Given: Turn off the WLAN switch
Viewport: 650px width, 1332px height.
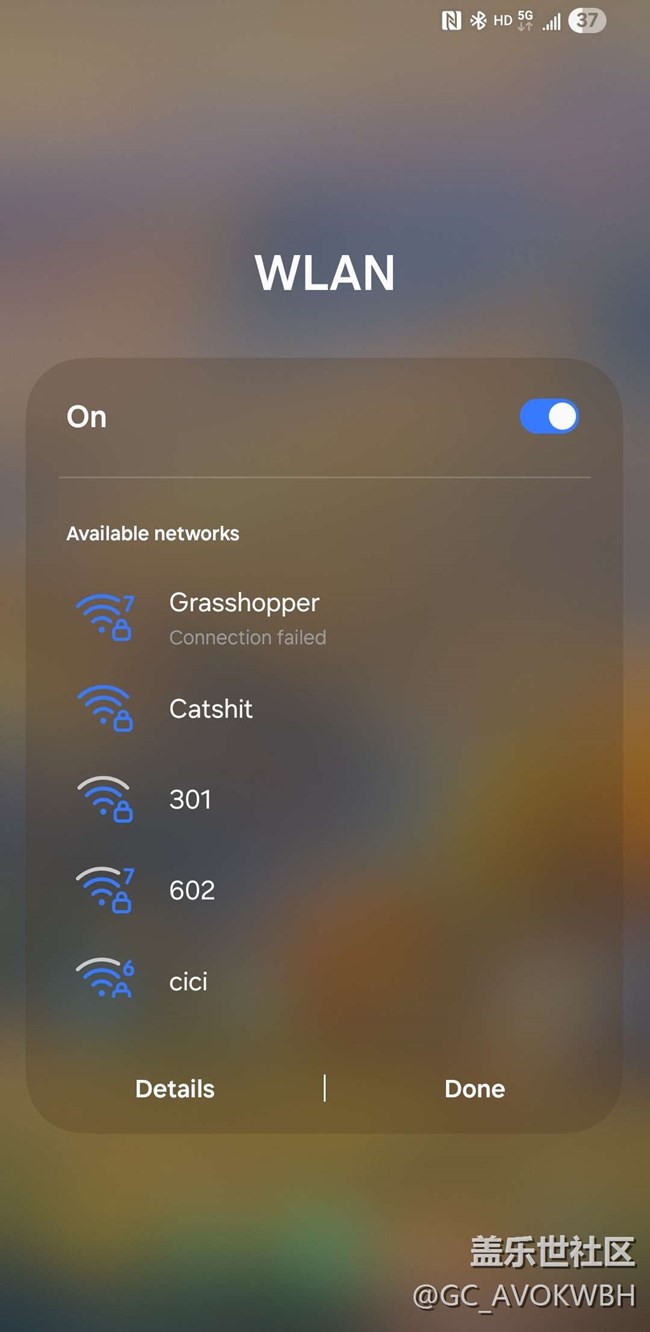Looking at the screenshot, I should [549, 417].
